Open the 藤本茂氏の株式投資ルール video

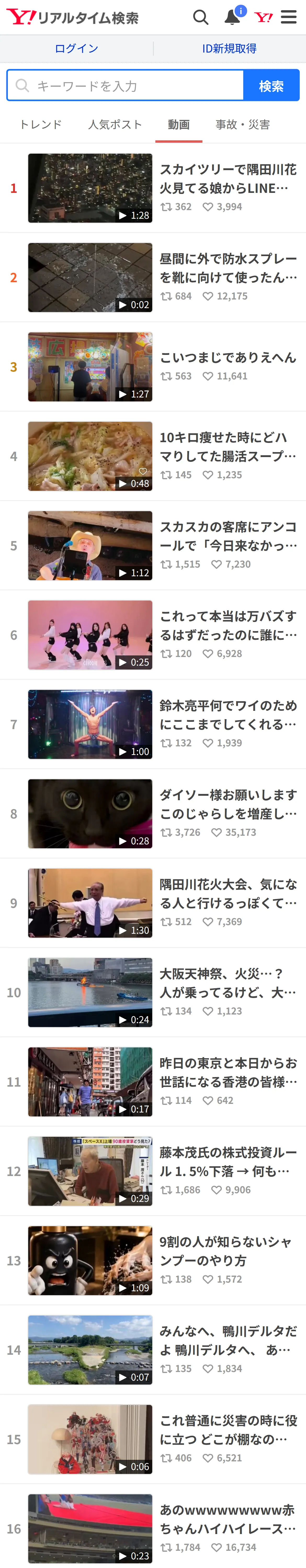[153, 1171]
